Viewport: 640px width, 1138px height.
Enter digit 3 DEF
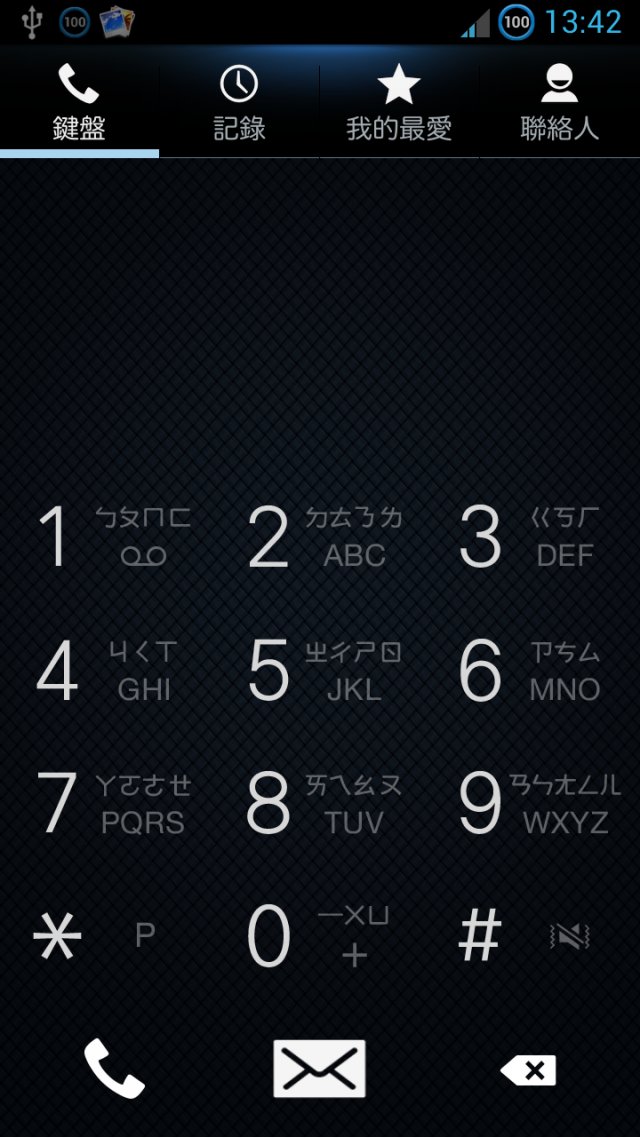point(530,537)
